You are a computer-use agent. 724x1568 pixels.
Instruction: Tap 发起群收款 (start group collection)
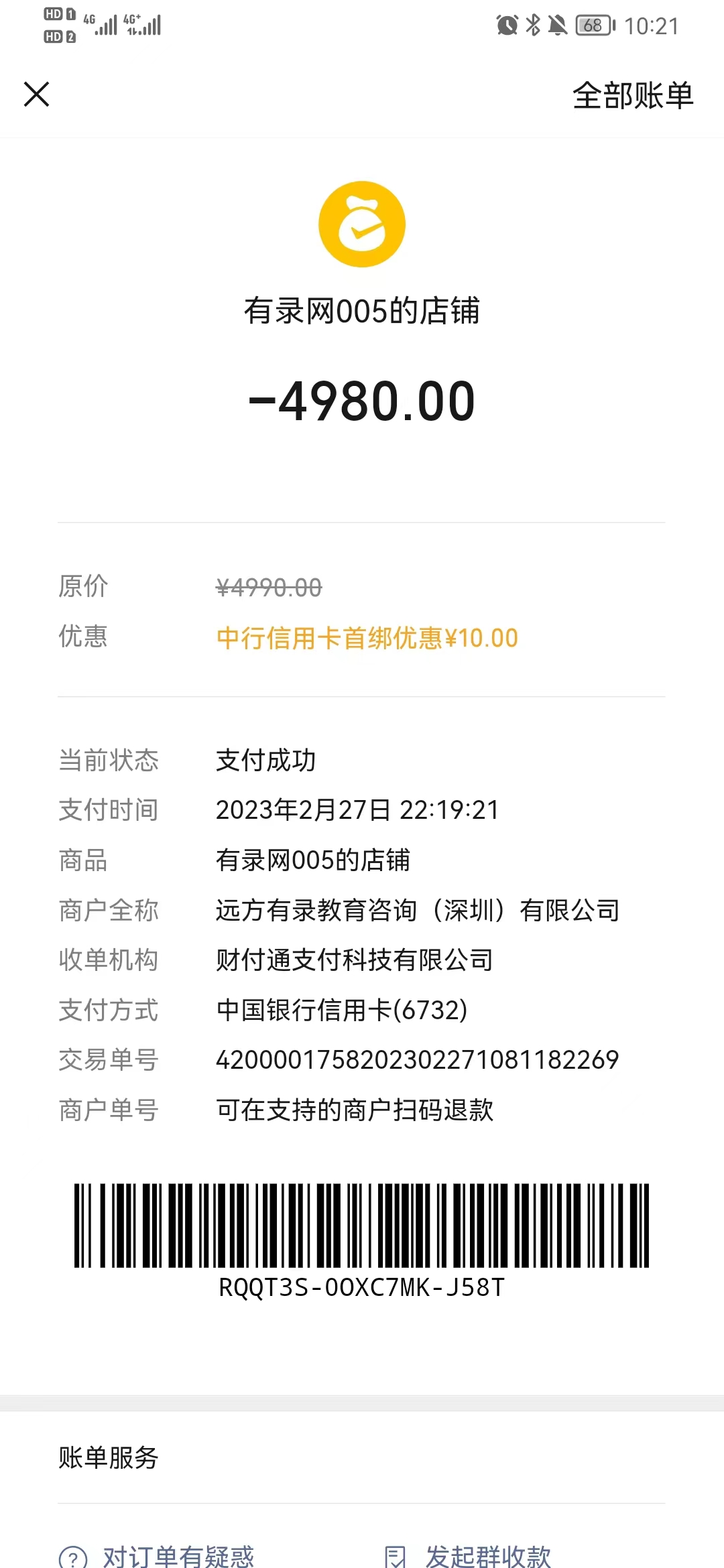click(x=487, y=1555)
